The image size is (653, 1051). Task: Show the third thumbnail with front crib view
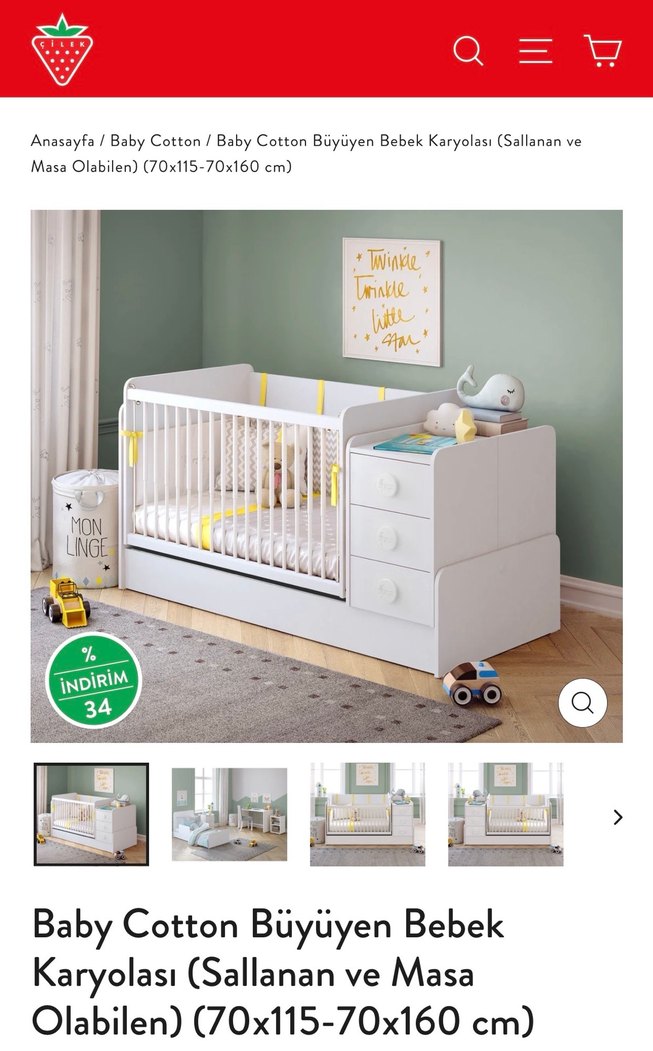(367, 814)
